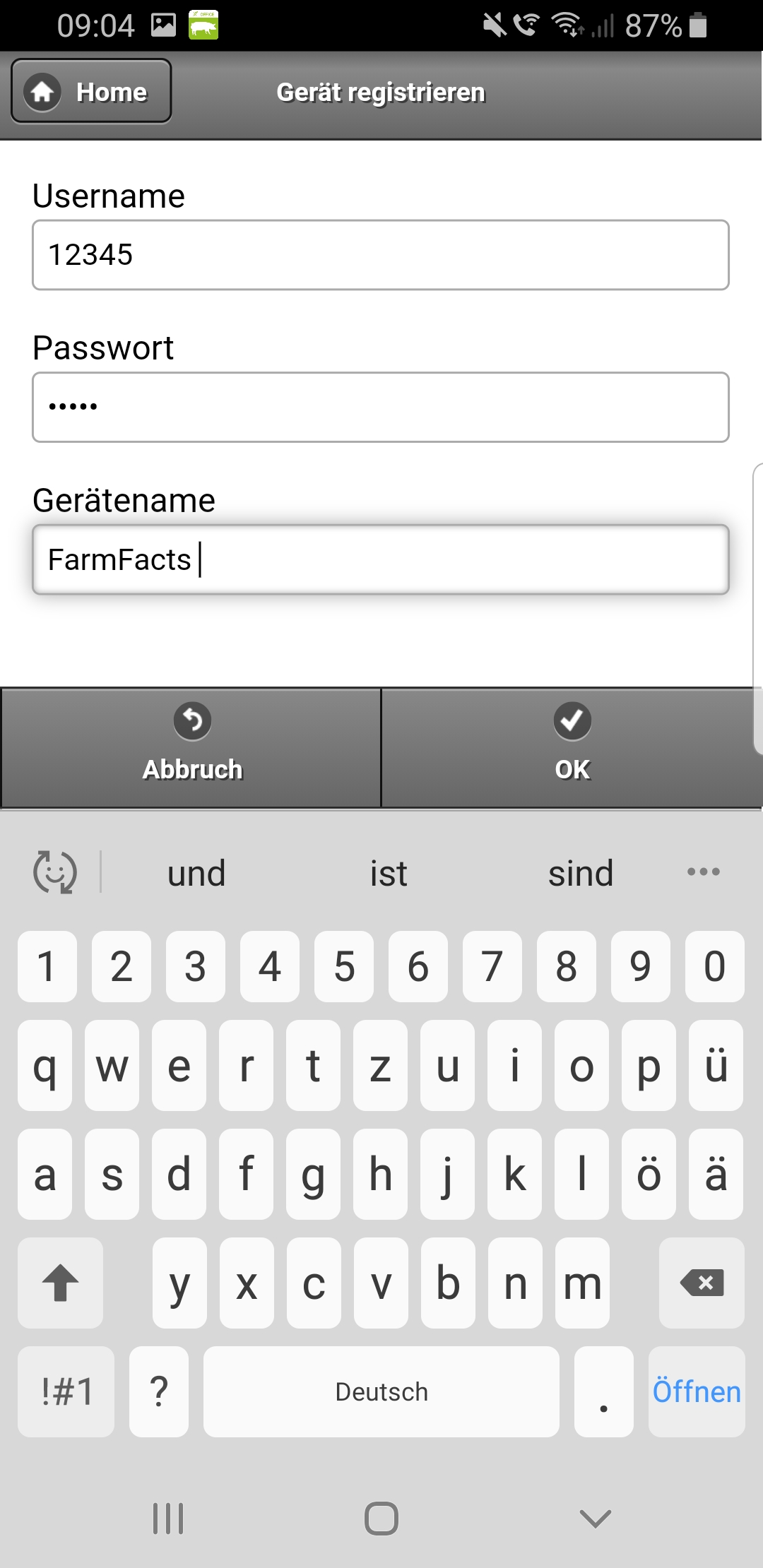The width and height of the screenshot is (763, 1568).
Task: Tap the Home icon in the top bar
Action: coord(44,92)
